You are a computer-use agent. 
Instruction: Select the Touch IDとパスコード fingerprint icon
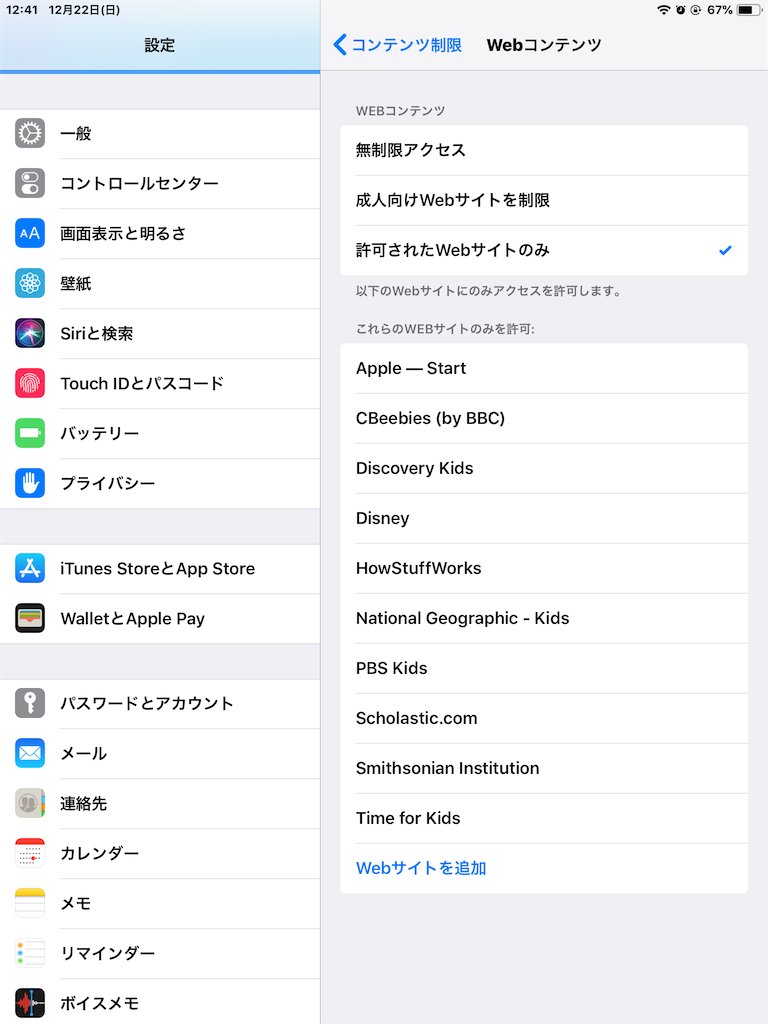(x=28, y=383)
